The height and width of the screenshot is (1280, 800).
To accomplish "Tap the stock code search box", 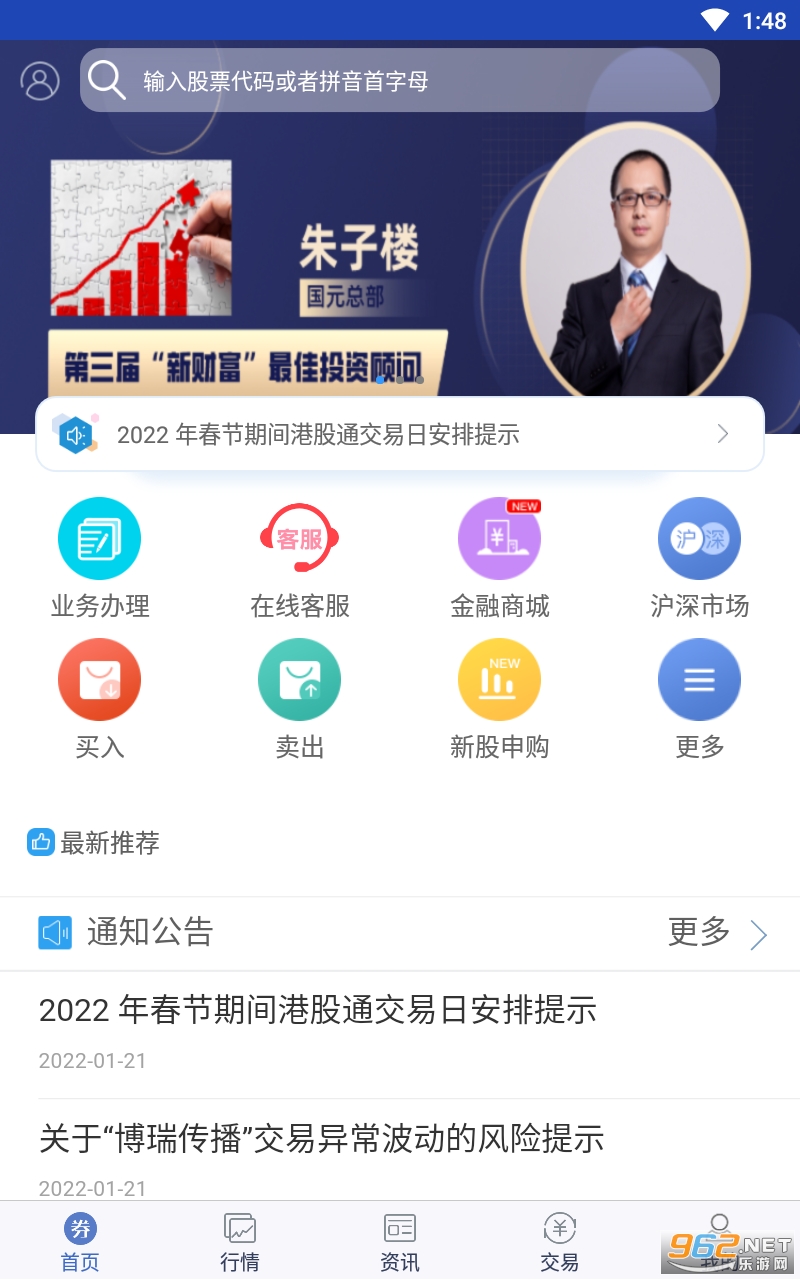I will pos(400,81).
